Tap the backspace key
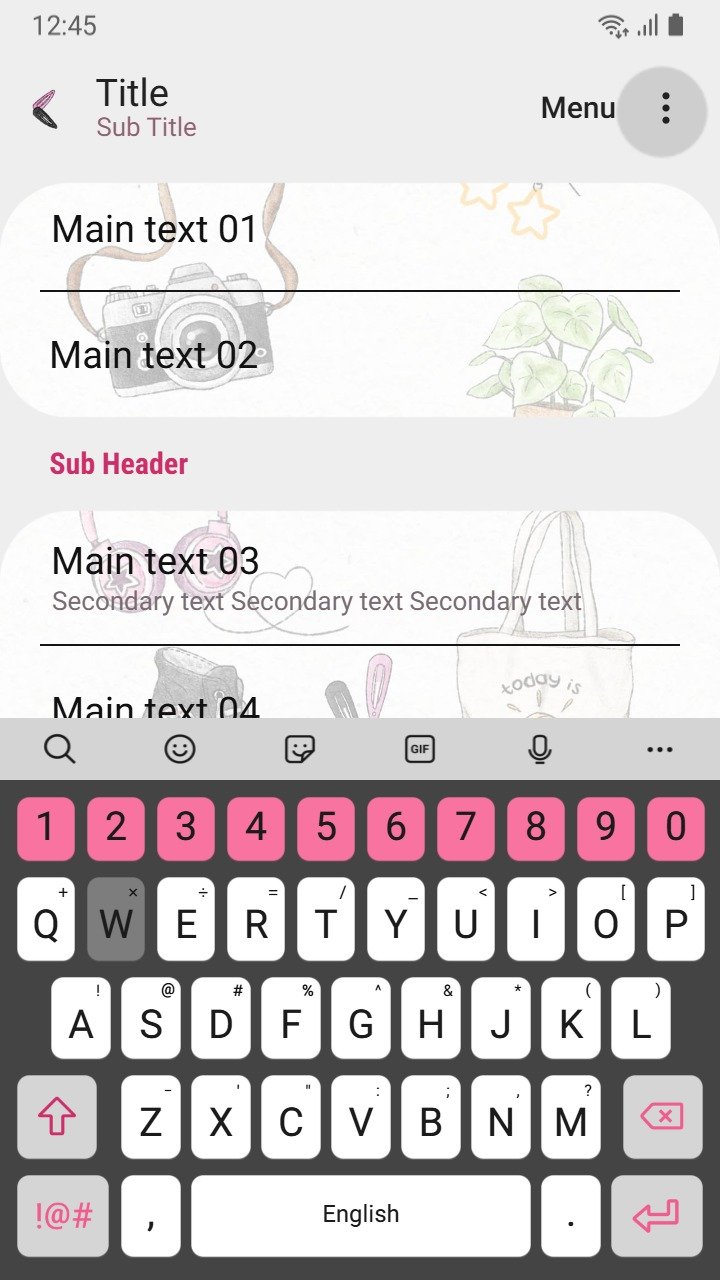 tap(662, 1116)
